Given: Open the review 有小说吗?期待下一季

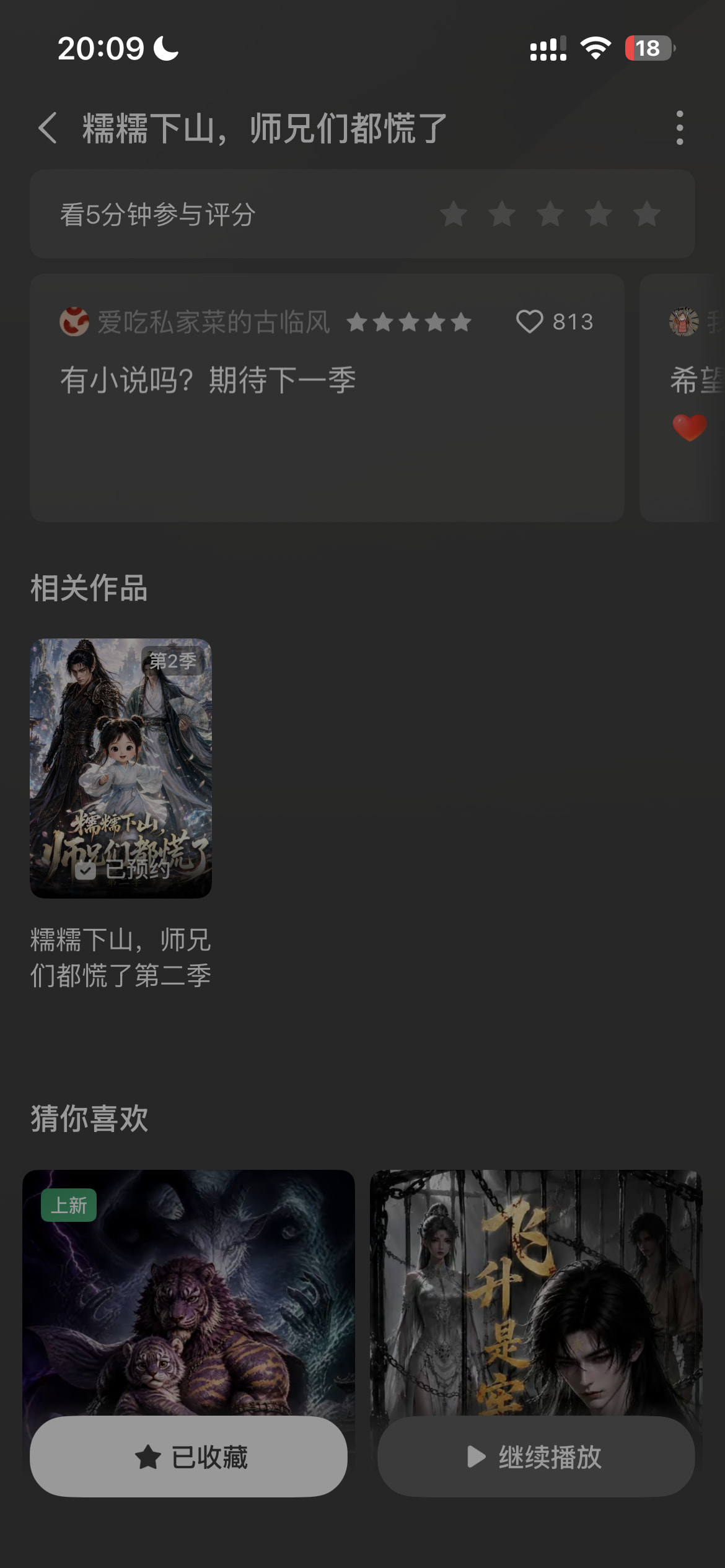Looking at the screenshot, I should point(327,398).
